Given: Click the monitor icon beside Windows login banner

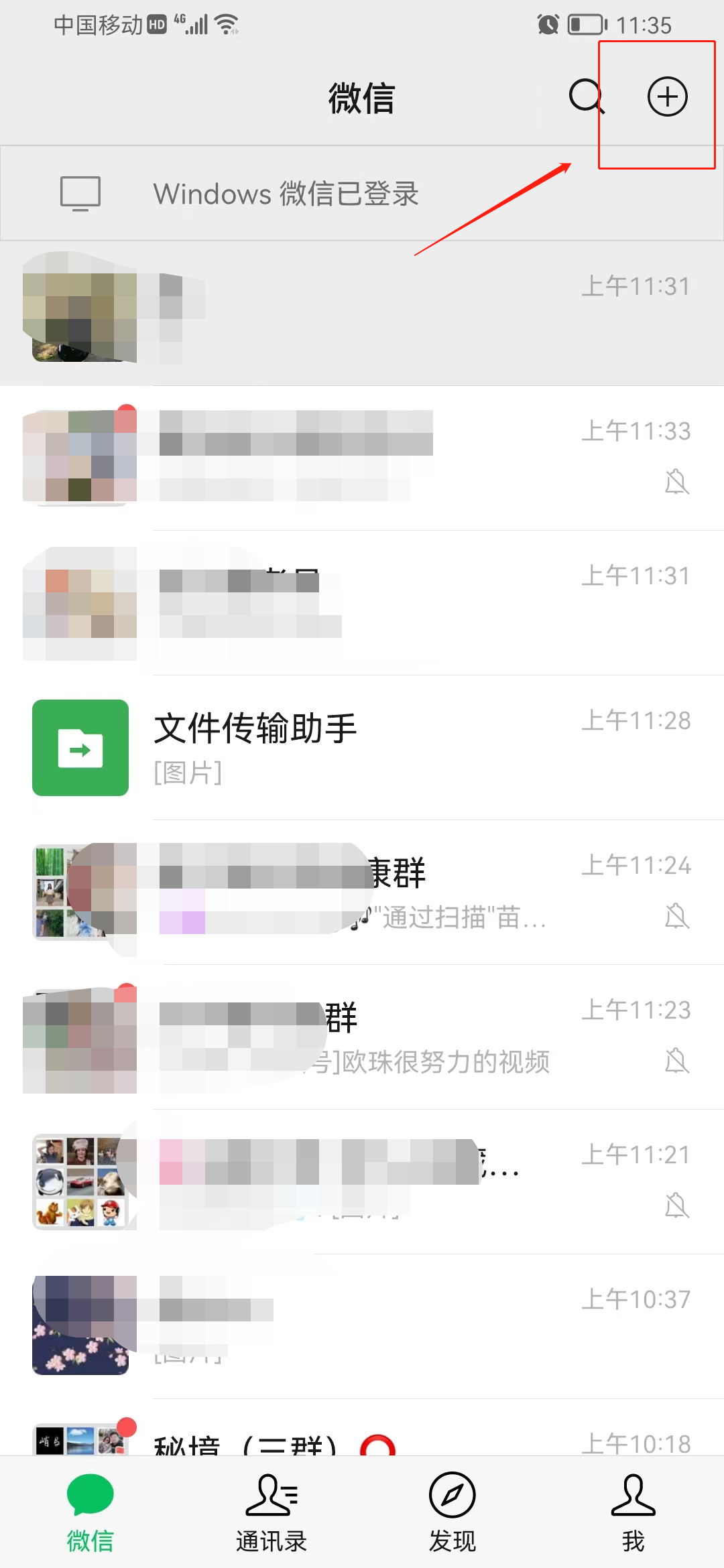Looking at the screenshot, I should click(x=79, y=193).
